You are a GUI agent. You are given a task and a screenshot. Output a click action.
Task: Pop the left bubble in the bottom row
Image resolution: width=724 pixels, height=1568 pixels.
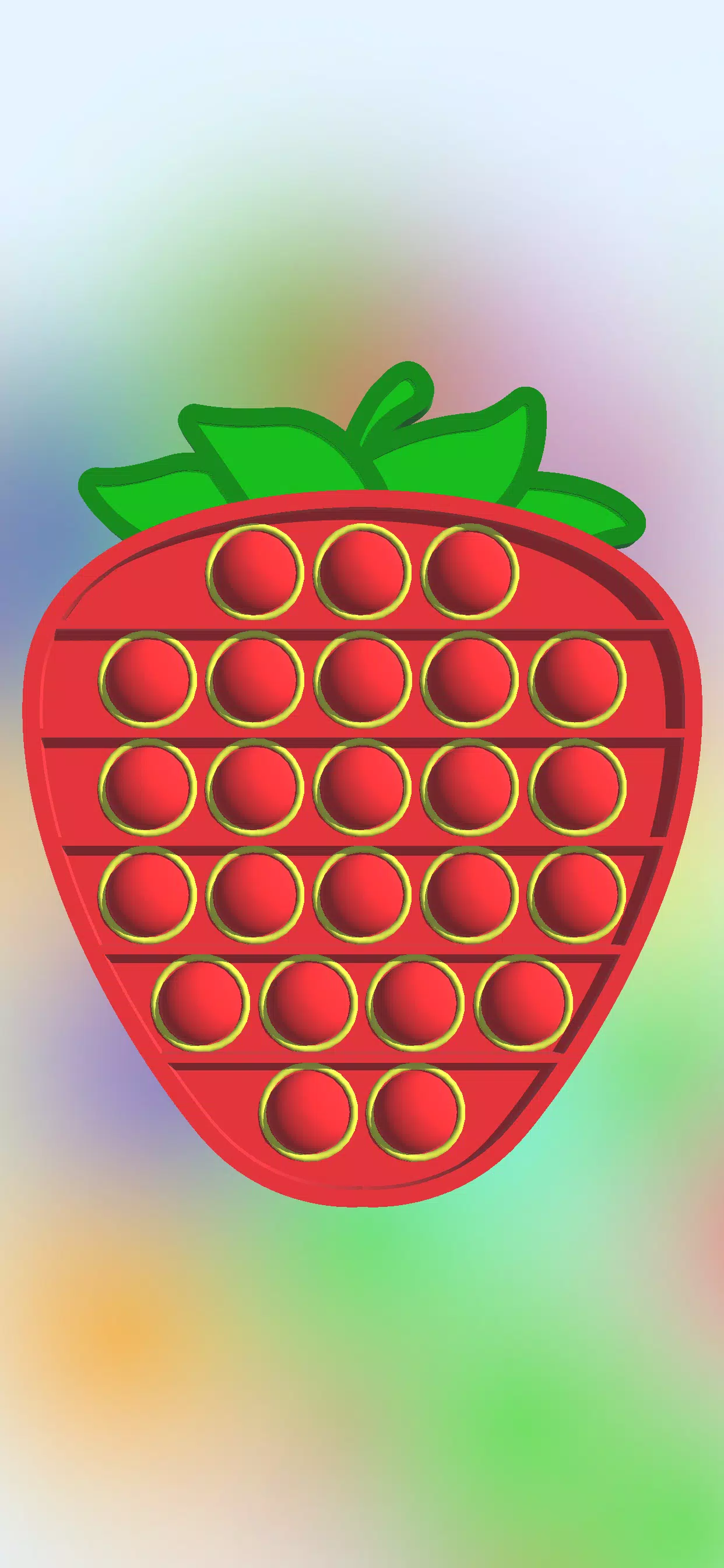pyautogui.click(x=308, y=1111)
